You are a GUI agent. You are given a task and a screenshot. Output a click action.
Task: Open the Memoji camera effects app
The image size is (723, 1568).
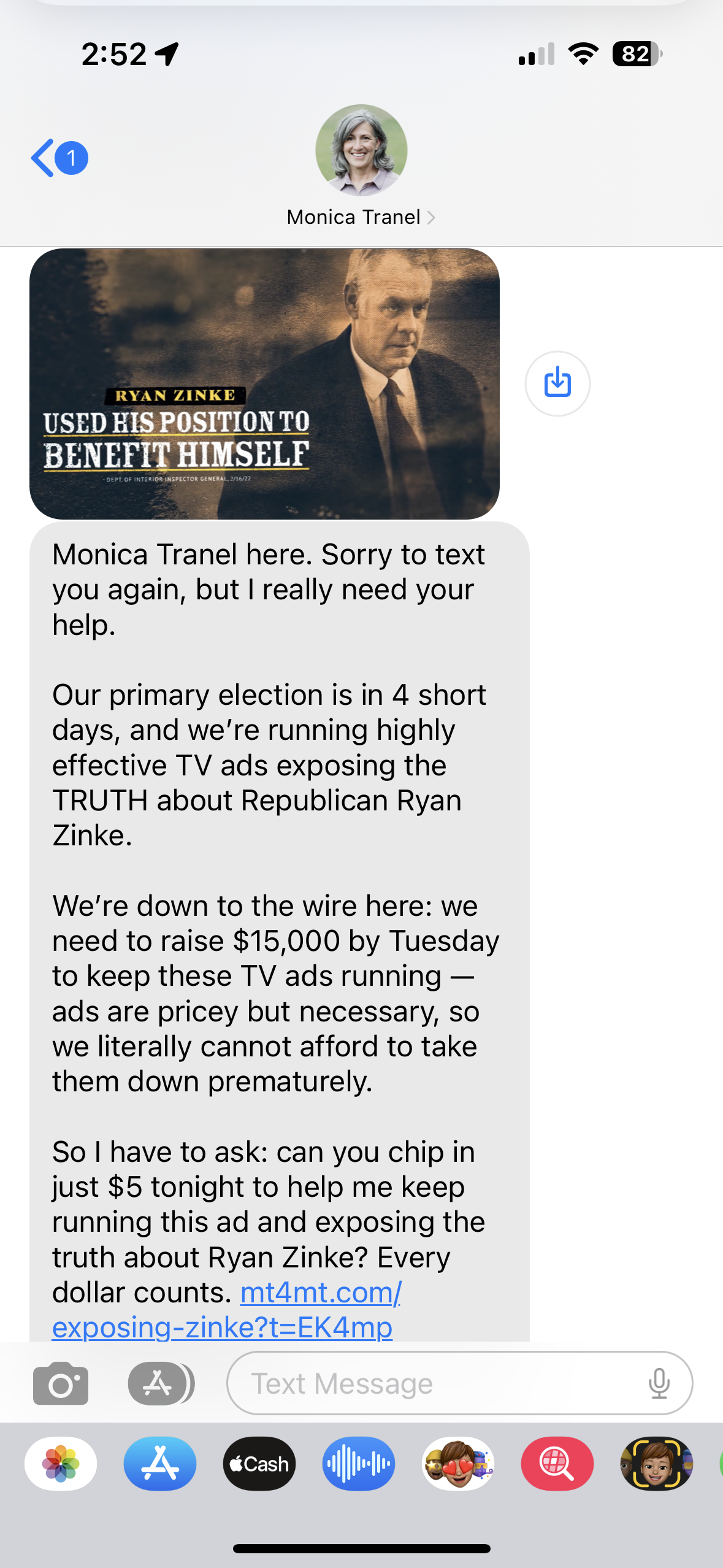657,1464
